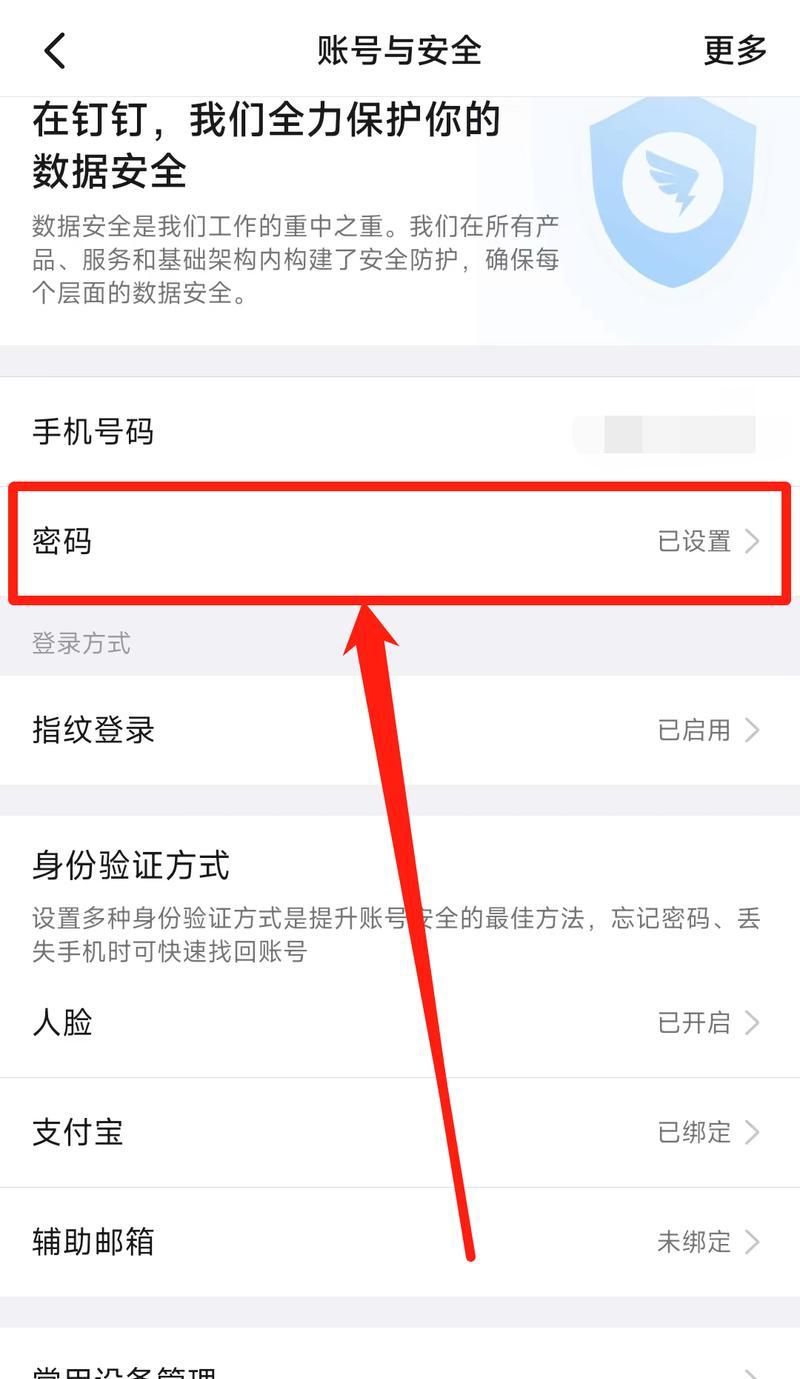Bind an email via 辅助邮箱
The image size is (800, 1379).
[400, 1242]
